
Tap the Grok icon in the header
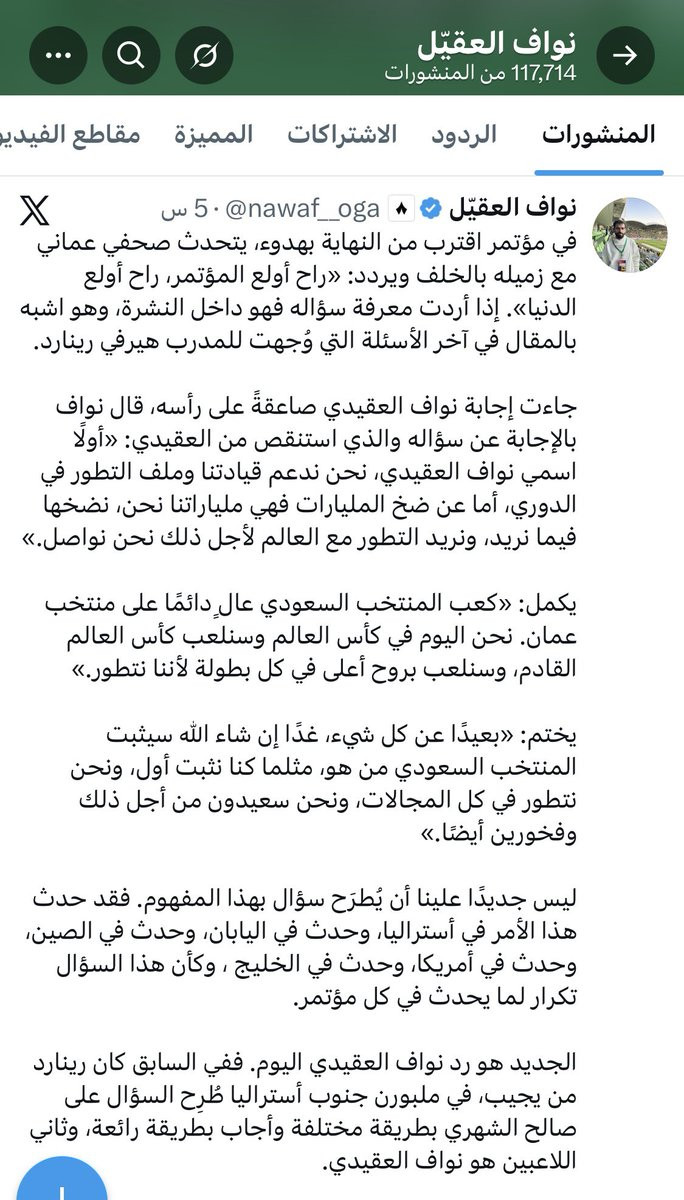click(x=205, y=55)
